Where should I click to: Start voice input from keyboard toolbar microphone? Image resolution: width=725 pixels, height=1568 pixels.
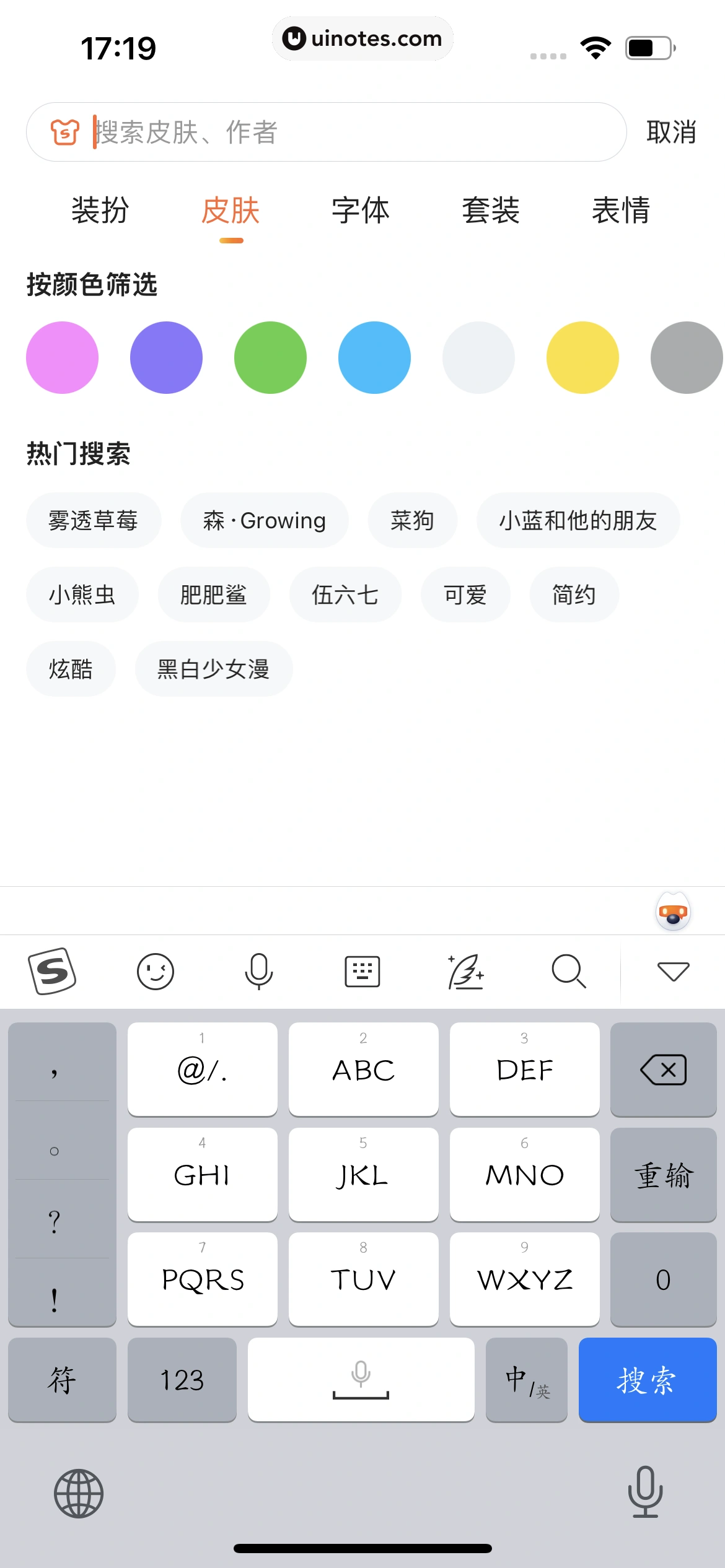pos(258,971)
